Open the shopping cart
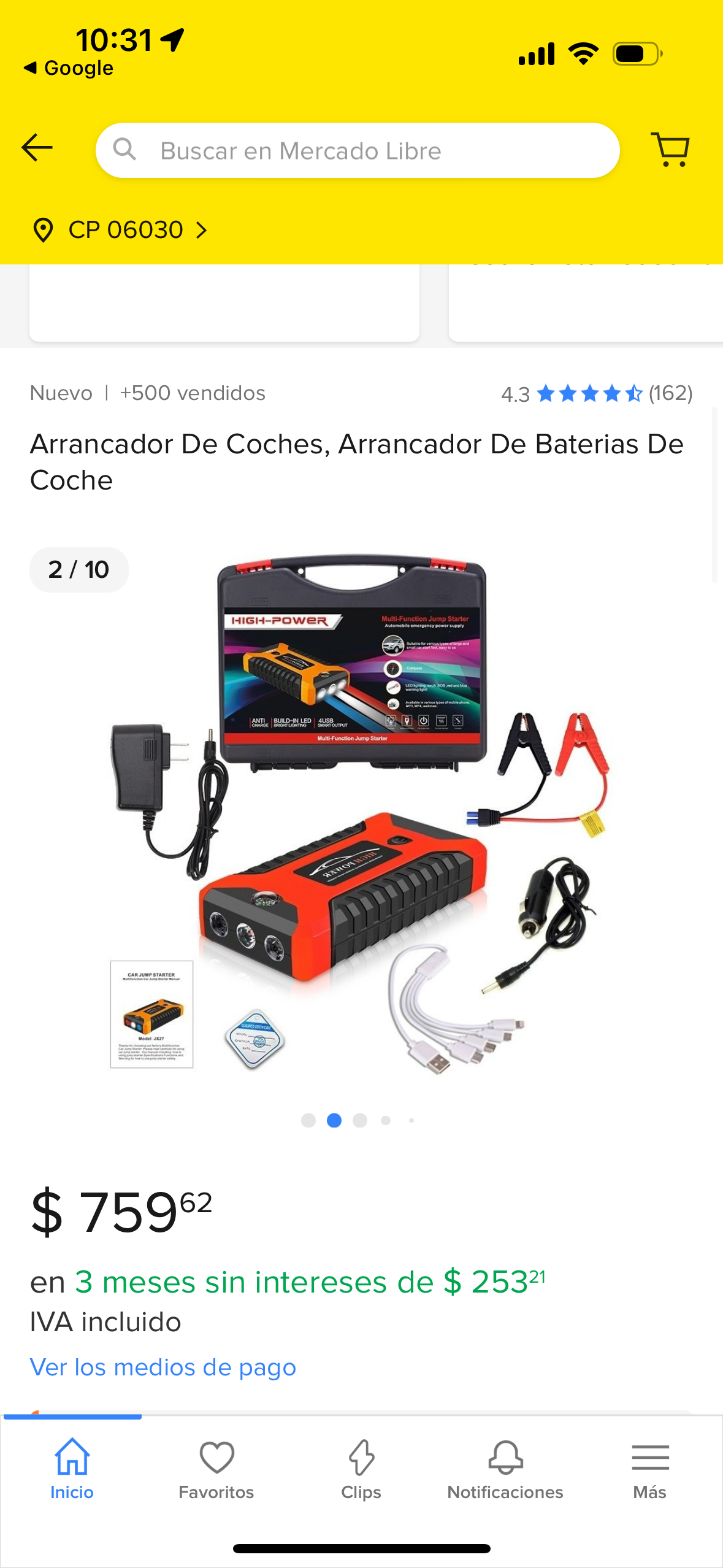The image size is (723, 1568). tap(670, 149)
